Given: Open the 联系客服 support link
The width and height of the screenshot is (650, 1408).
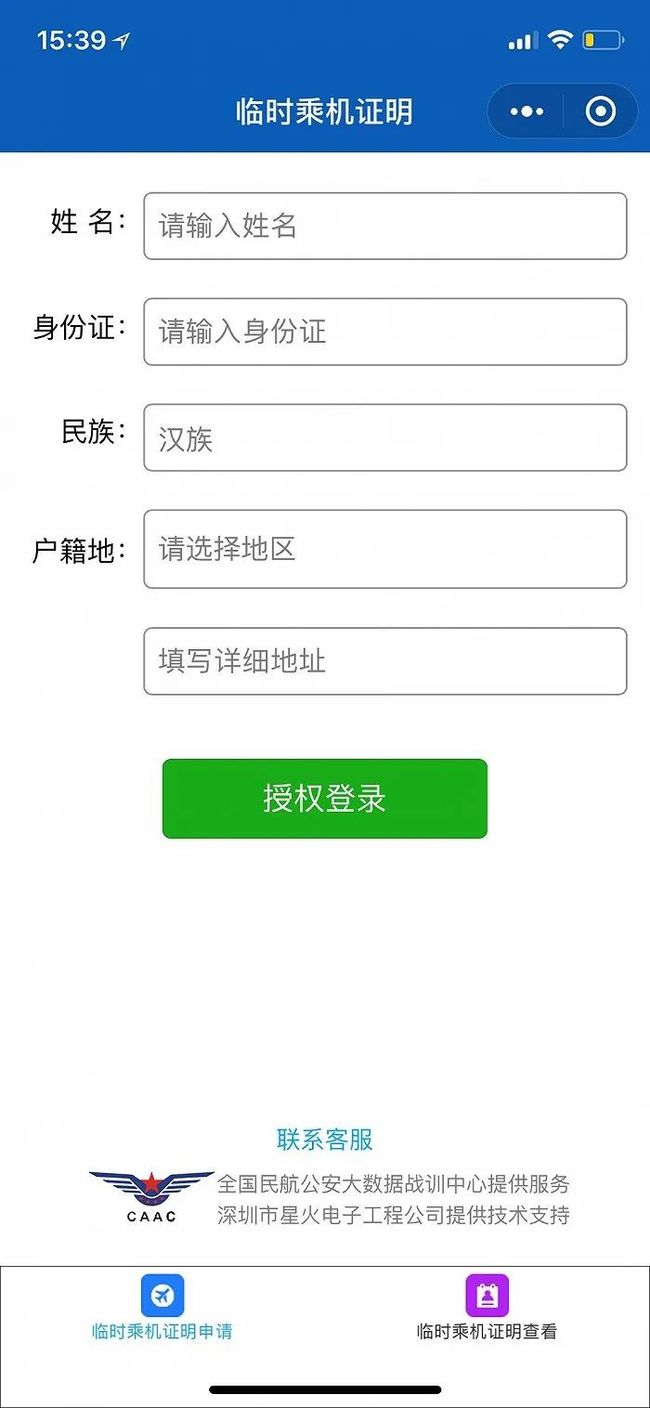Looking at the screenshot, I should (x=325, y=1139).
